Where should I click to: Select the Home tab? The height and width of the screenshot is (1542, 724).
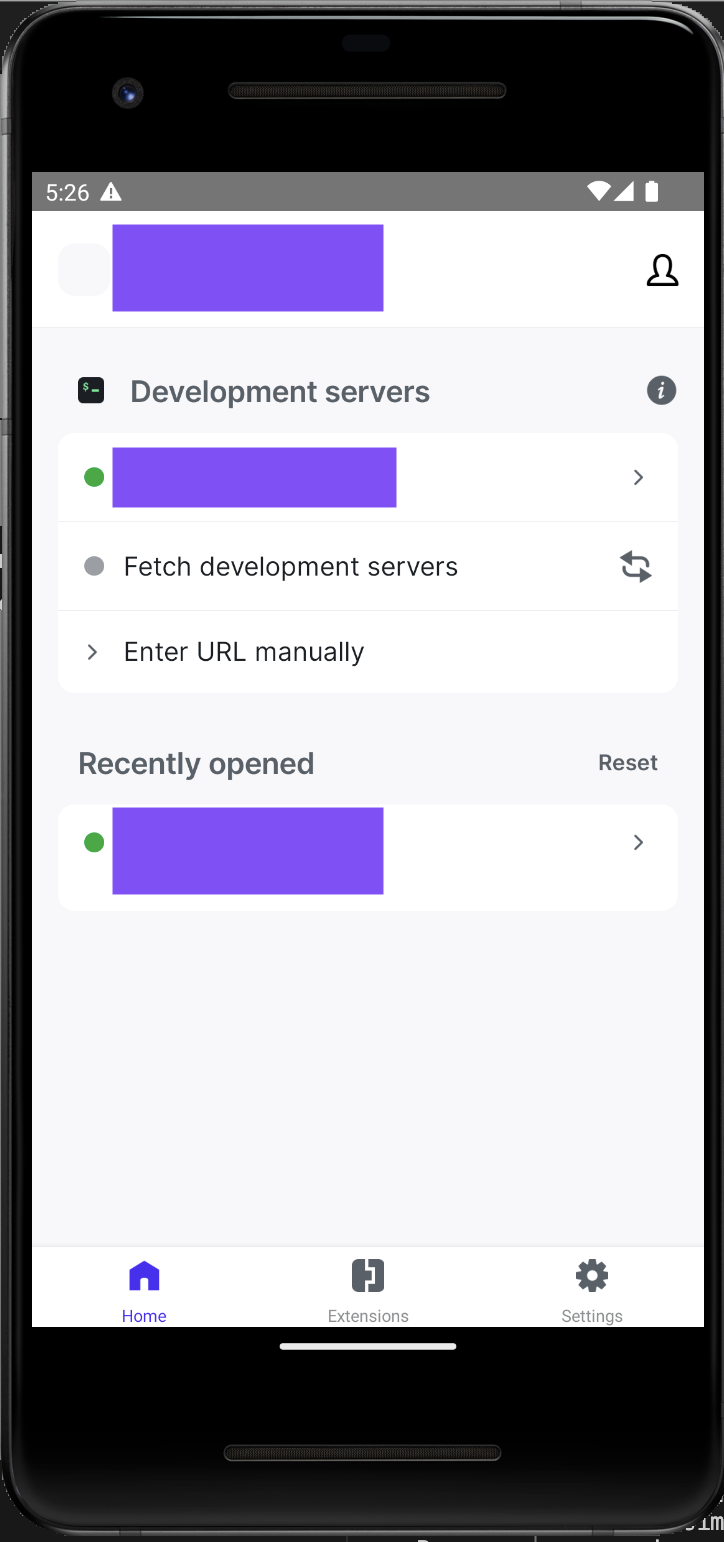point(144,1288)
